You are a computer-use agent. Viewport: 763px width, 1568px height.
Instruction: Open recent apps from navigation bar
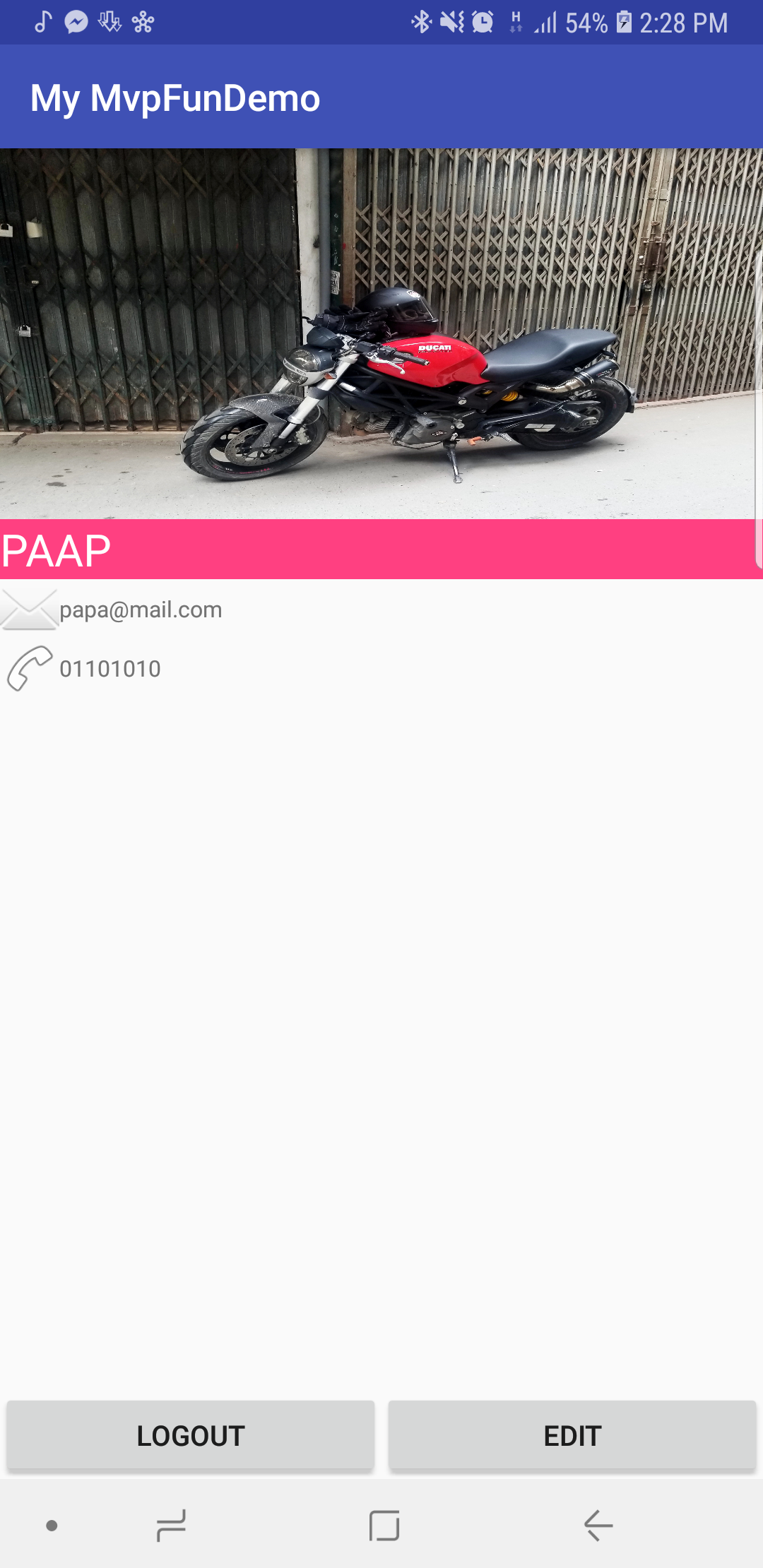pos(171,1526)
